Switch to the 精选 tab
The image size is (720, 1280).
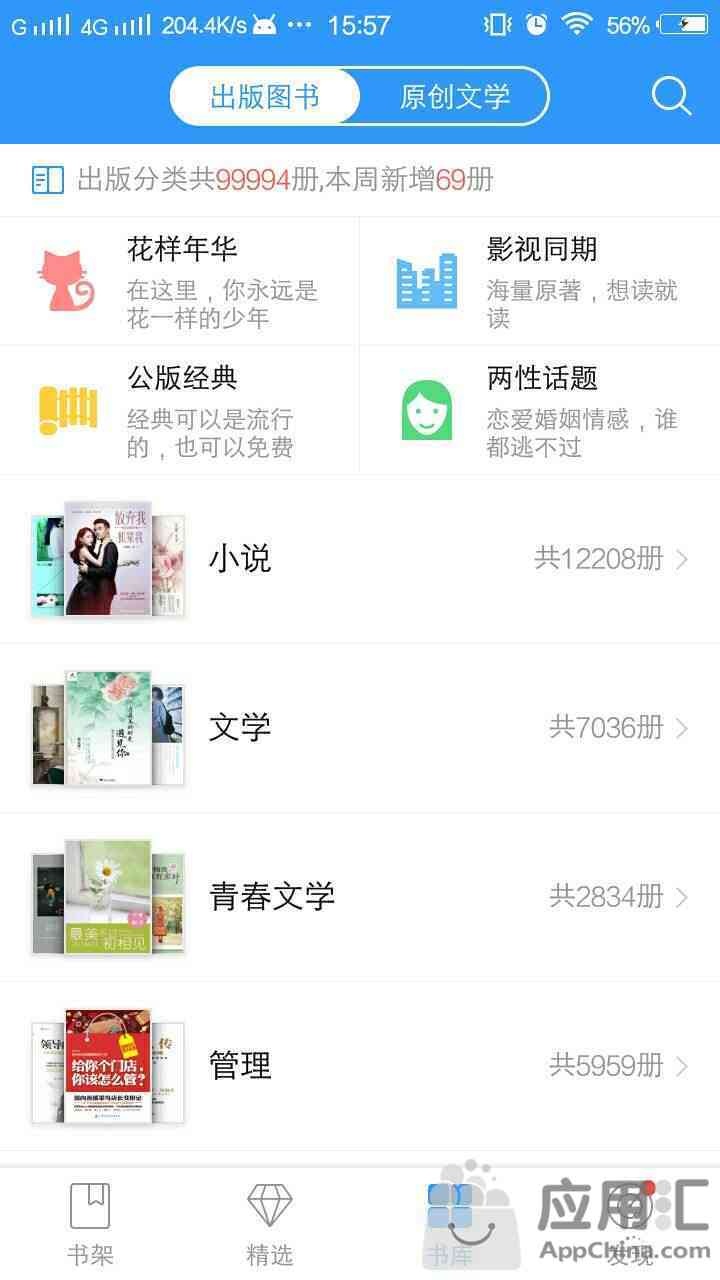[x=269, y=1224]
